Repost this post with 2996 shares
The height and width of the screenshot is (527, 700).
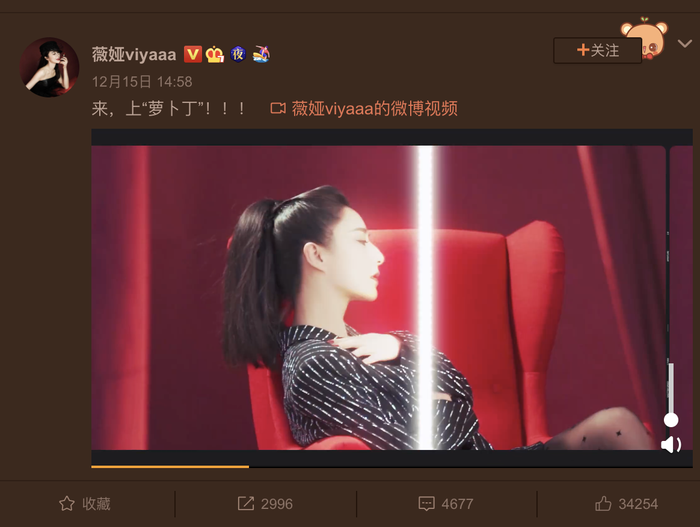[265, 504]
